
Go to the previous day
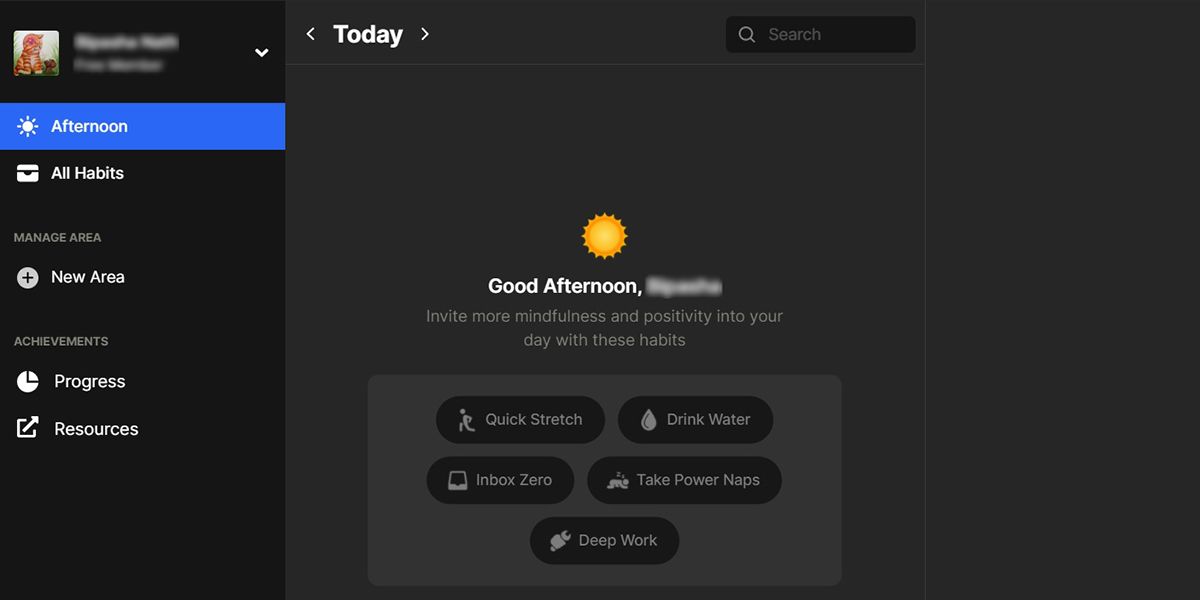(x=310, y=34)
